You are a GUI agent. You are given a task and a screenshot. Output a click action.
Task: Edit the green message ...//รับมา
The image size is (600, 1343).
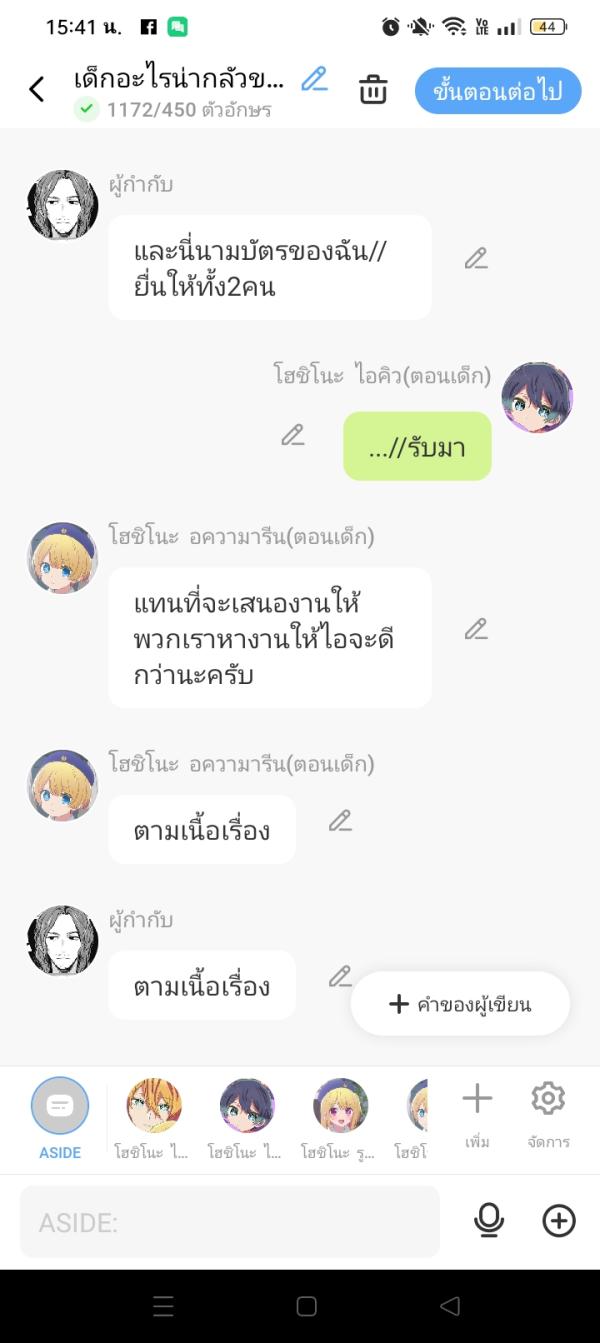pos(292,435)
